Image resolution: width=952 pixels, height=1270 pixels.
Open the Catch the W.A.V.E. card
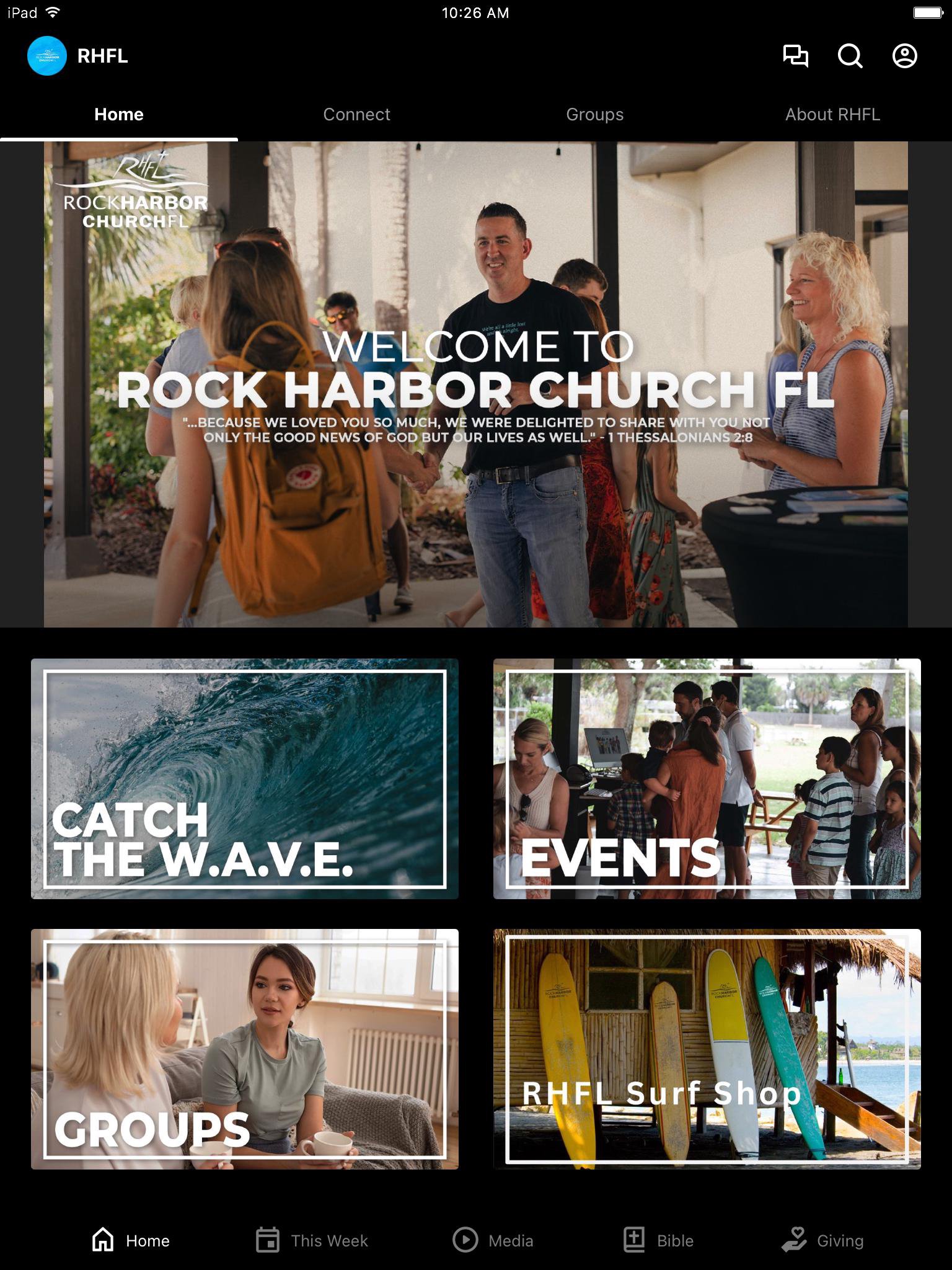pos(245,779)
